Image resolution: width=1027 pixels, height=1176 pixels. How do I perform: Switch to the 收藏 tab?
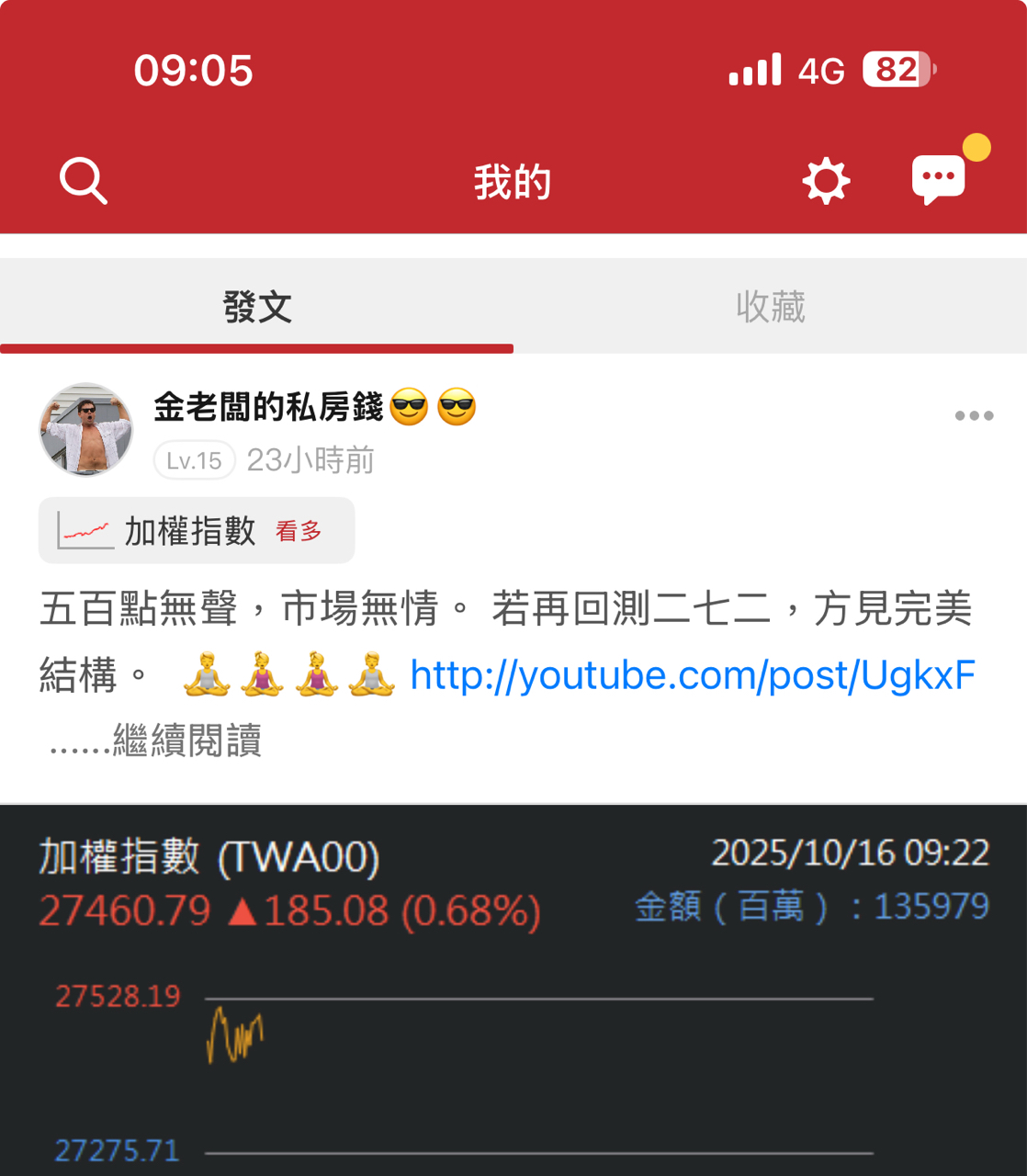(770, 307)
